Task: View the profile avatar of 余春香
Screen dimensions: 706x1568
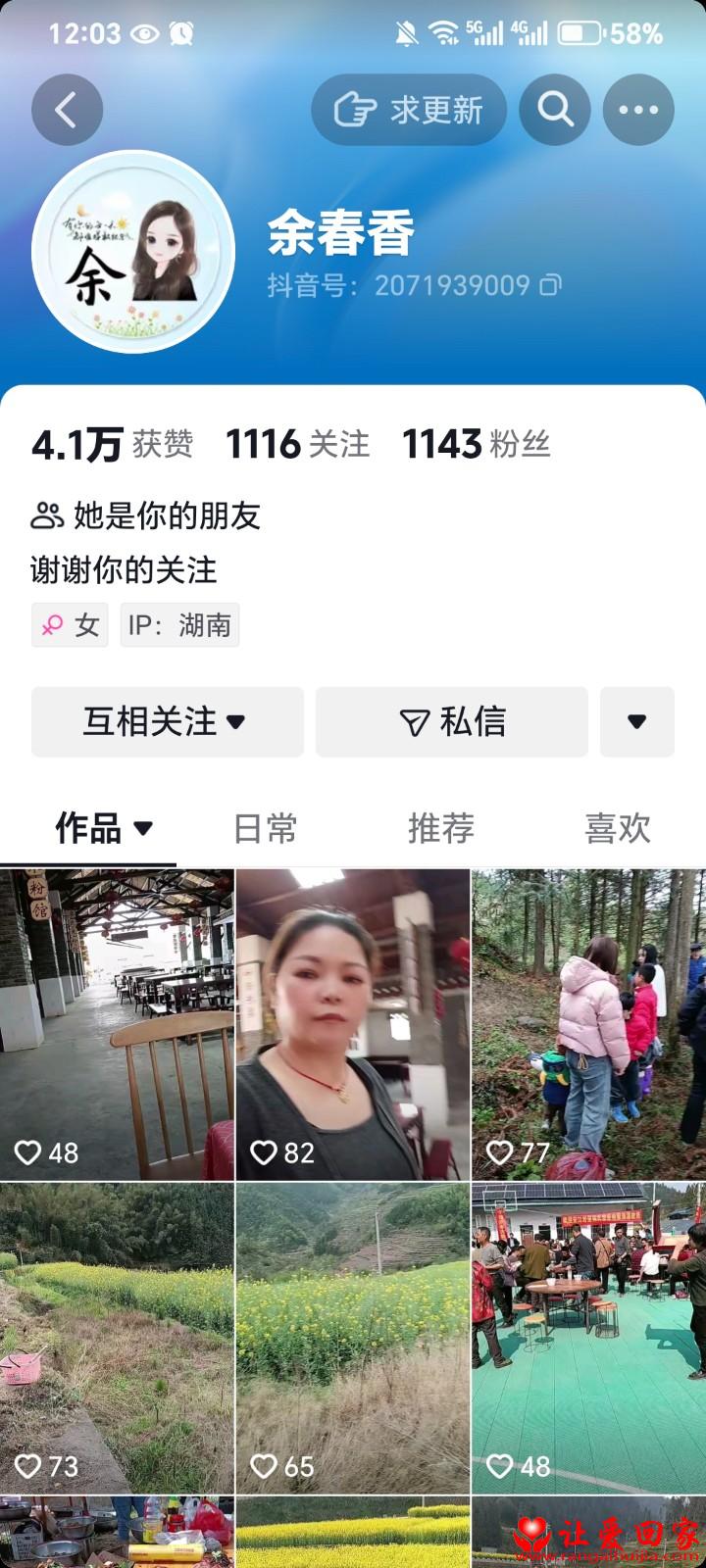Action: tap(133, 252)
